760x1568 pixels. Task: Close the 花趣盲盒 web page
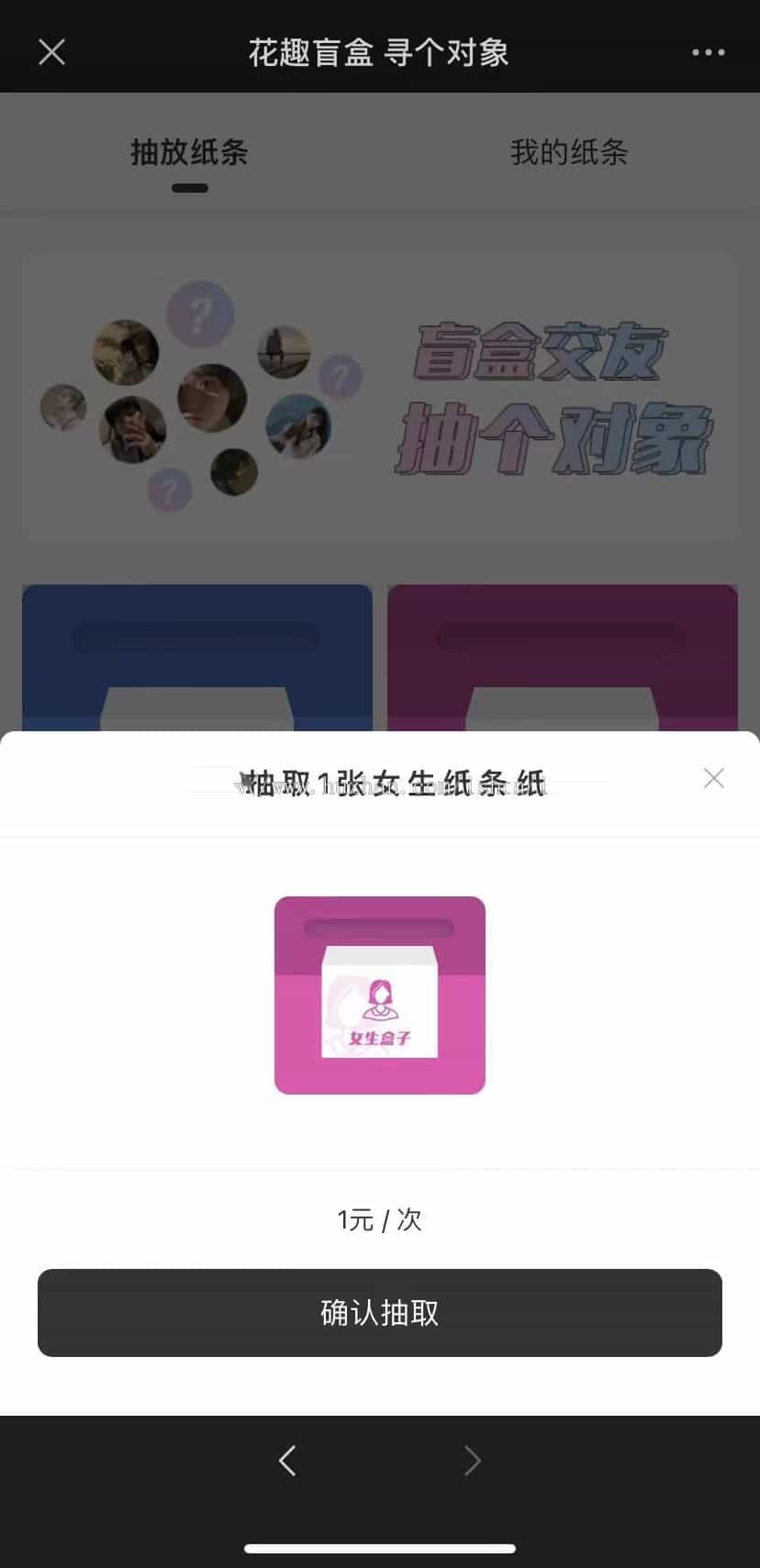point(52,52)
